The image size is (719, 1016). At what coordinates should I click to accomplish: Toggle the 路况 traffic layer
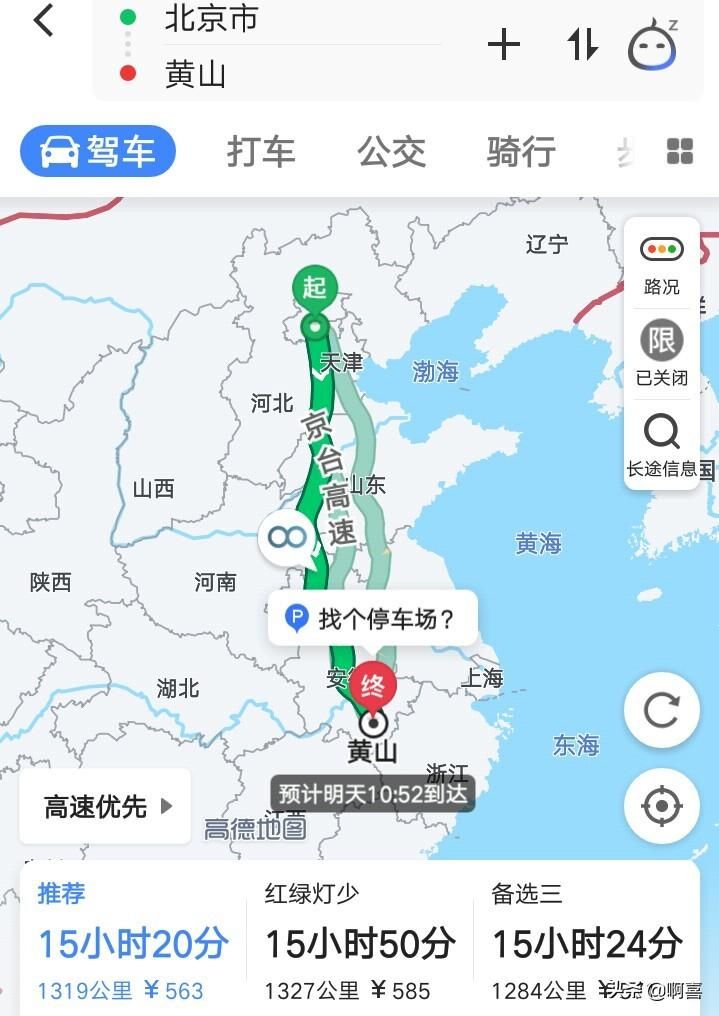click(x=661, y=263)
